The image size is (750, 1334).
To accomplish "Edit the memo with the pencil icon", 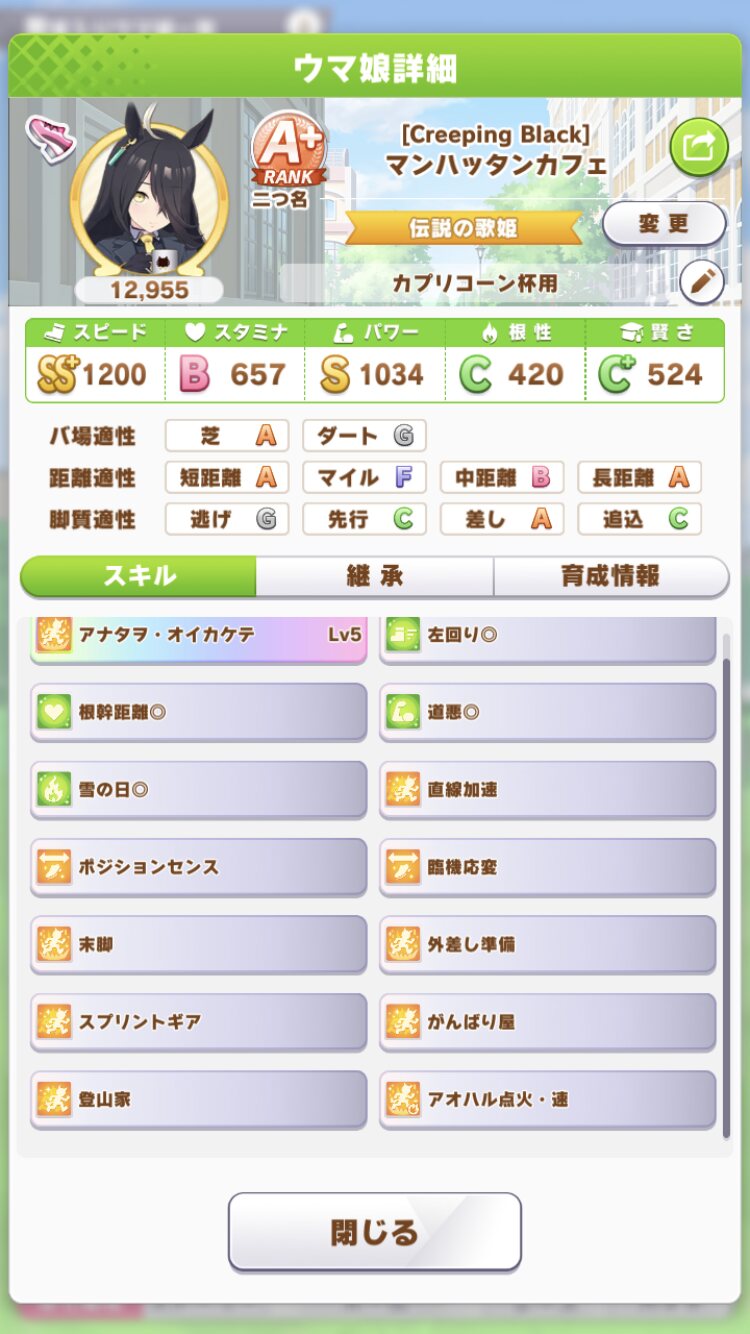I will point(702,283).
